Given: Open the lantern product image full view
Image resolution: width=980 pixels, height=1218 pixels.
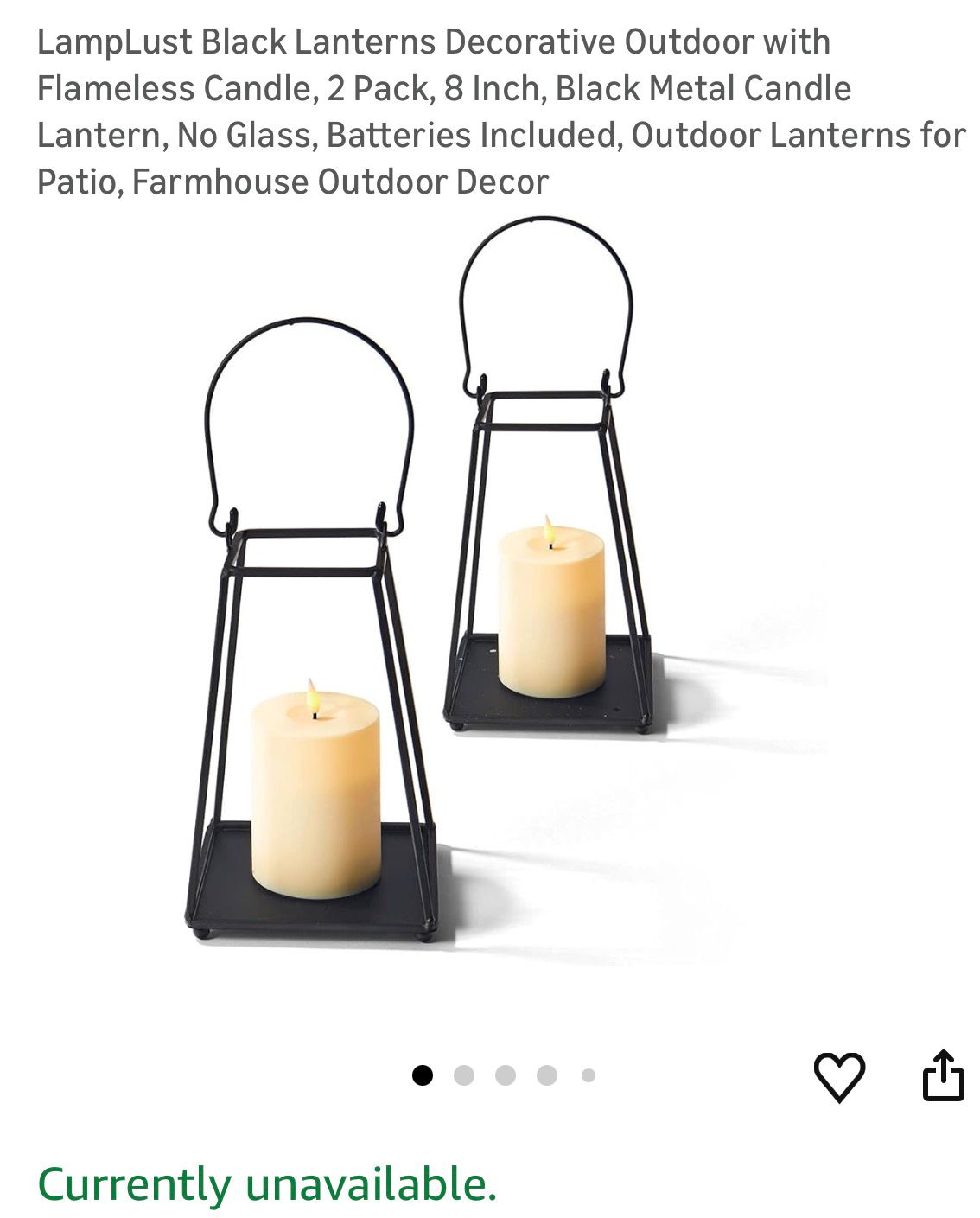Looking at the screenshot, I should coord(489,605).
